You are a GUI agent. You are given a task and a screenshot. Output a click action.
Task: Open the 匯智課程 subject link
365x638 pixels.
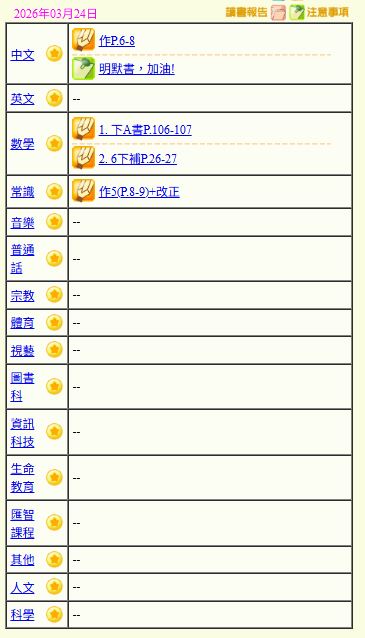(x=22, y=523)
